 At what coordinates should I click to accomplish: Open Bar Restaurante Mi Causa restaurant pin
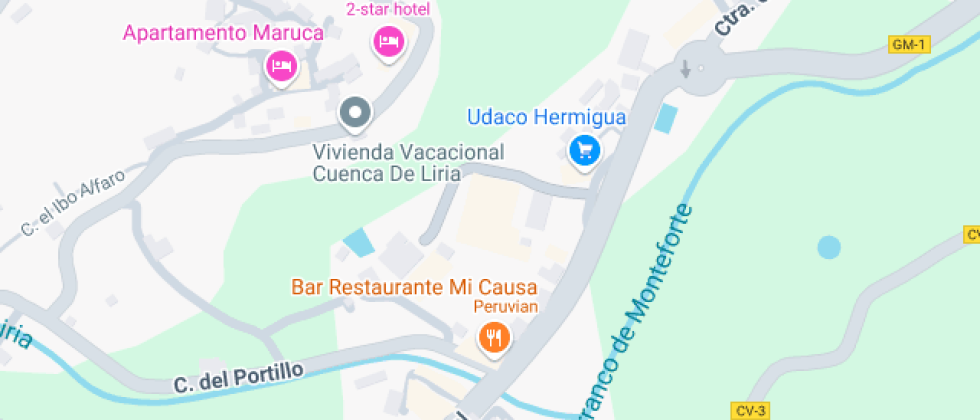coord(494,338)
